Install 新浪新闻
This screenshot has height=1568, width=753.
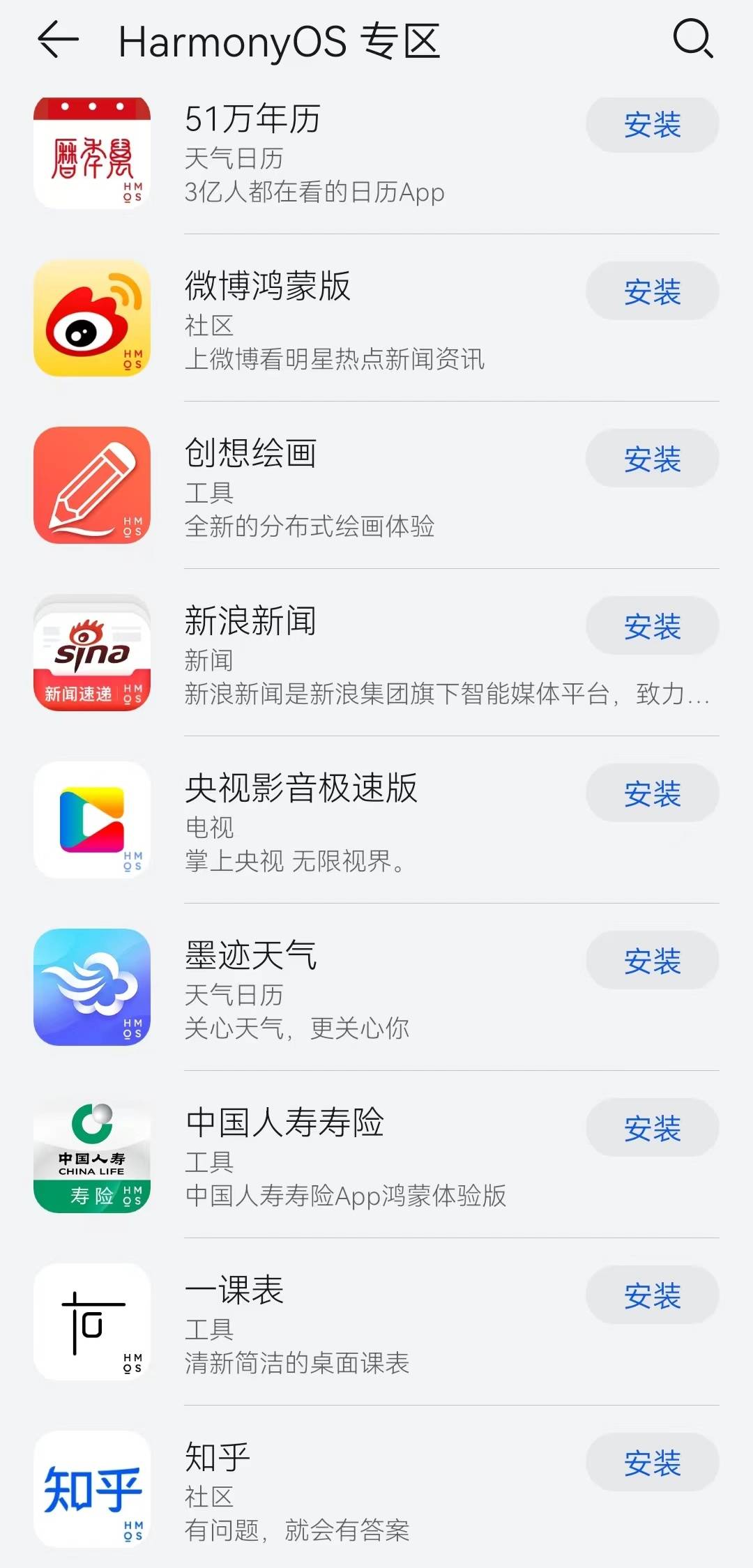tap(652, 626)
